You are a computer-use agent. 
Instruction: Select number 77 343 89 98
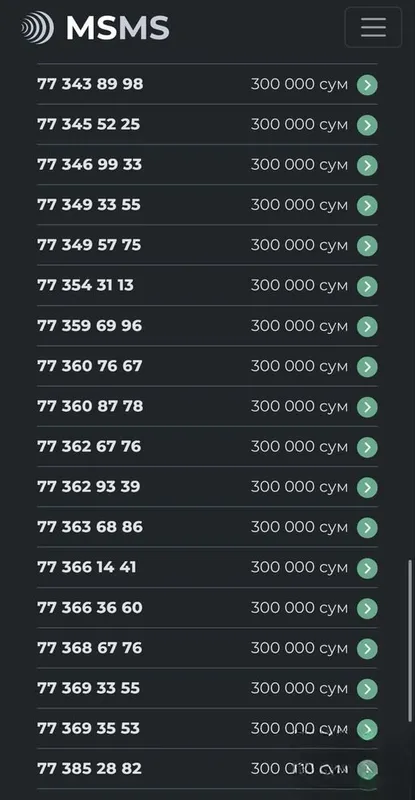(x=207, y=84)
